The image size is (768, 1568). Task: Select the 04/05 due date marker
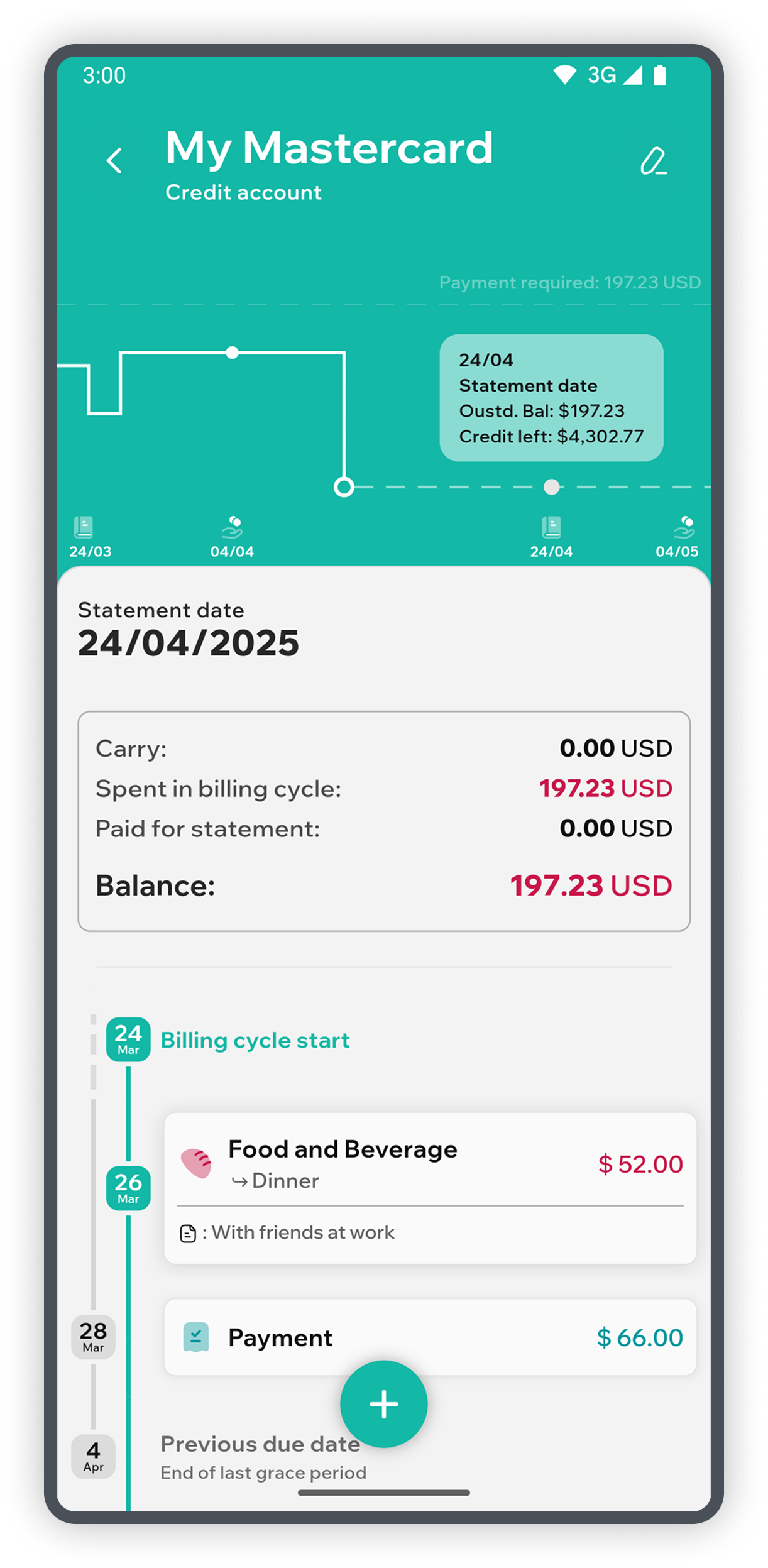[x=677, y=536]
